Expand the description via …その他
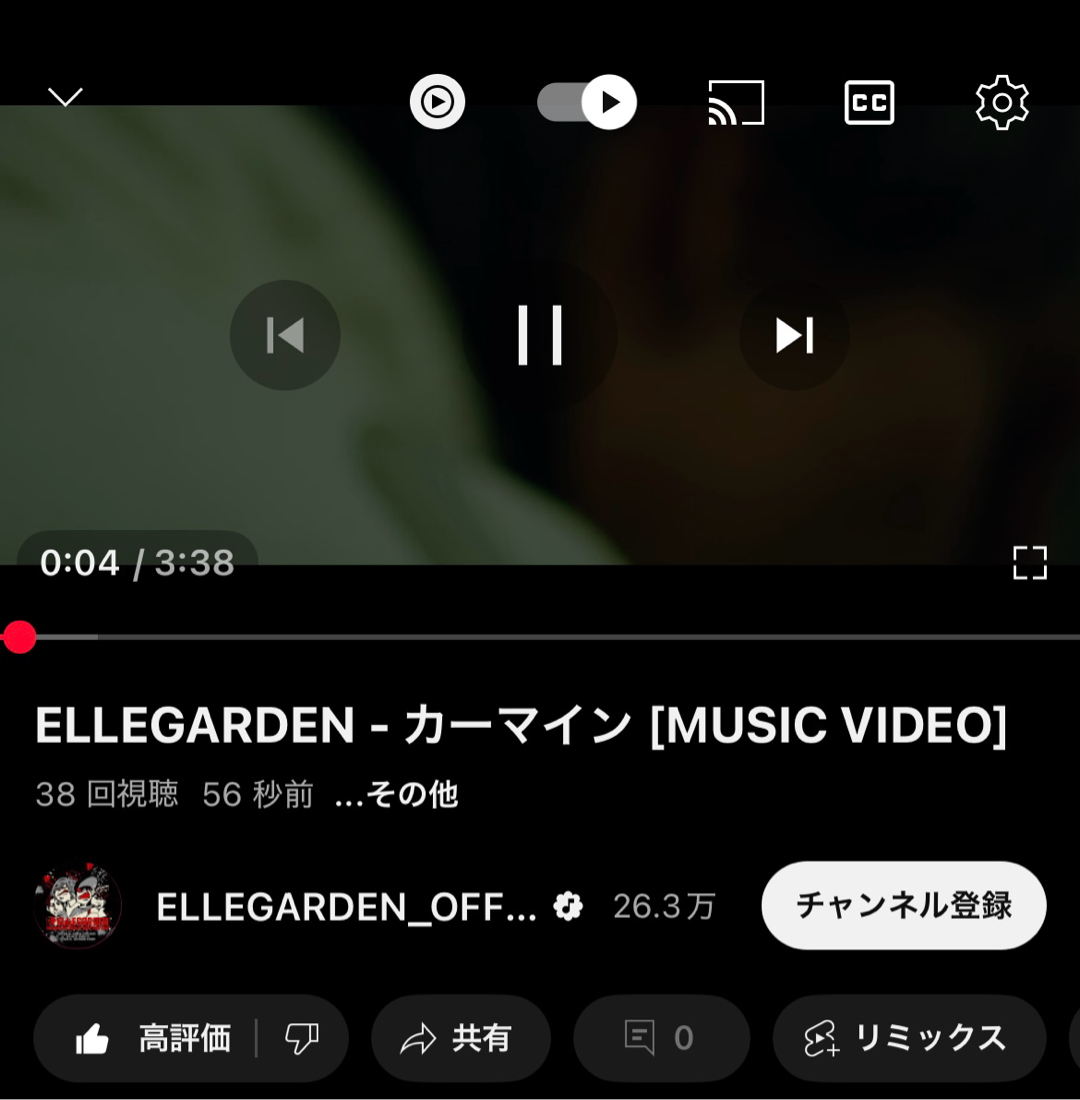Image resolution: width=1080 pixels, height=1100 pixels. [396, 795]
